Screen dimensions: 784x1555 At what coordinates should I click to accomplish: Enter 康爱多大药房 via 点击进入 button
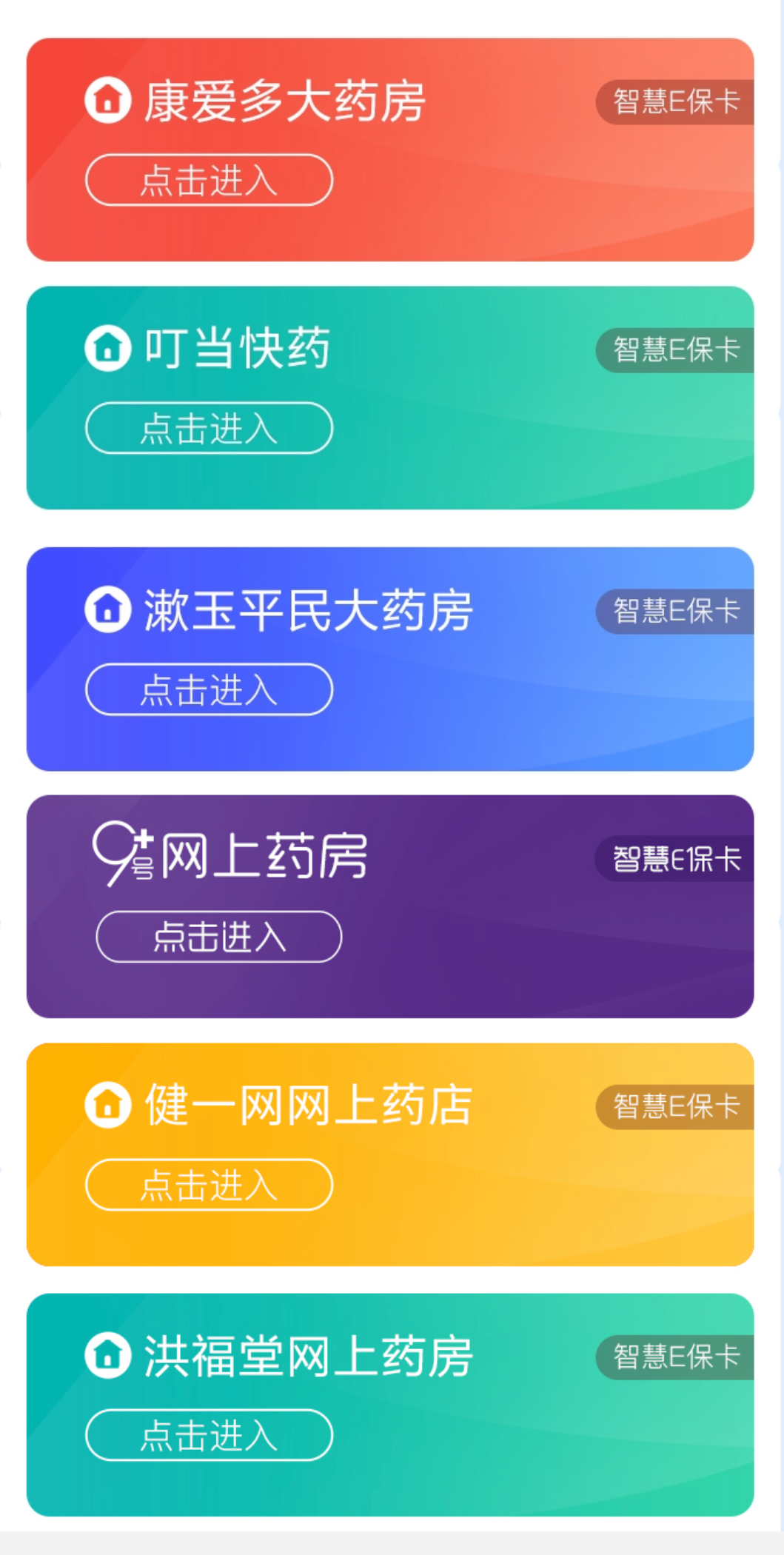(x=209, y=180)
